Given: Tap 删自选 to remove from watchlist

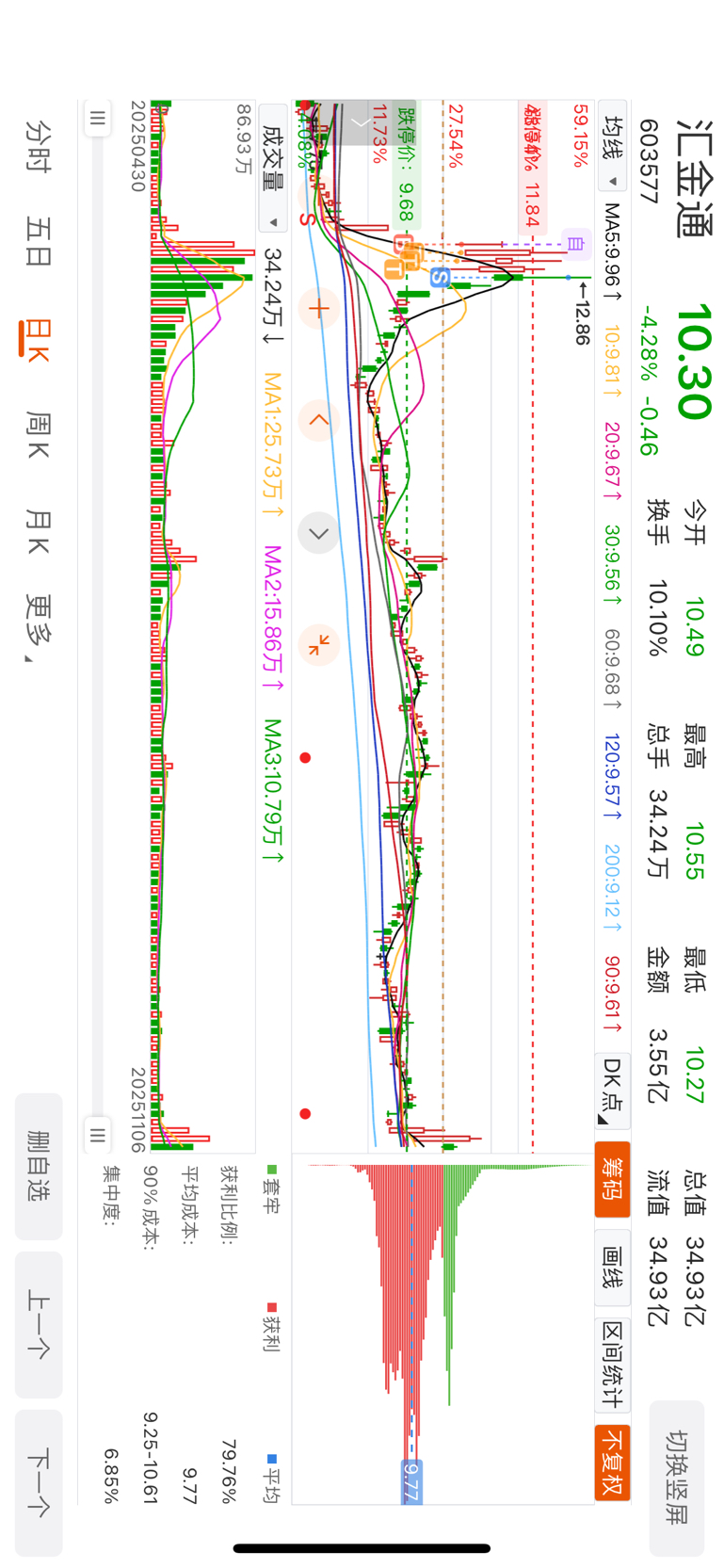Looking at the screenshot, I should coord(39,1166).
